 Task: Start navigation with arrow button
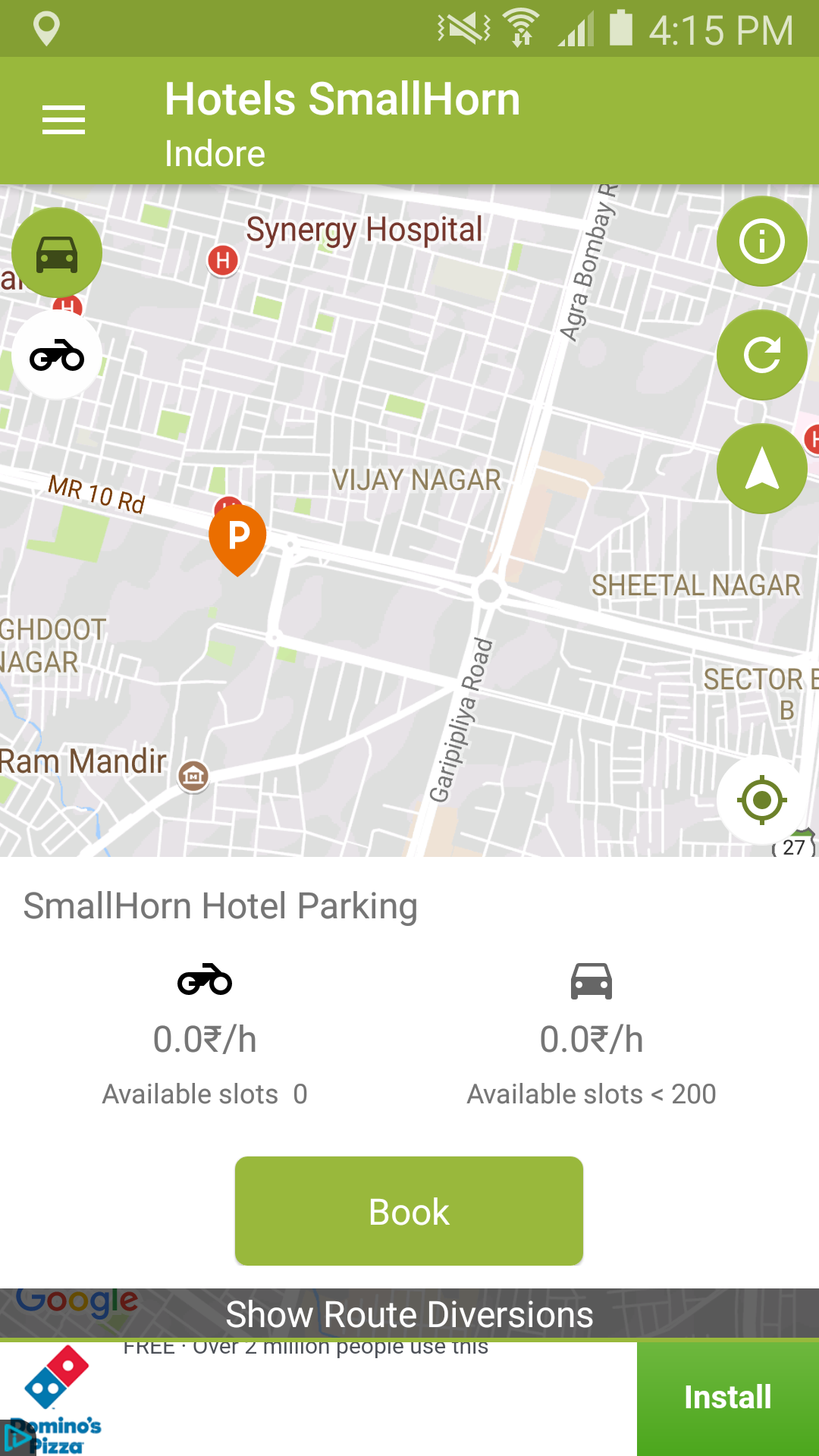tap(762, 469)
